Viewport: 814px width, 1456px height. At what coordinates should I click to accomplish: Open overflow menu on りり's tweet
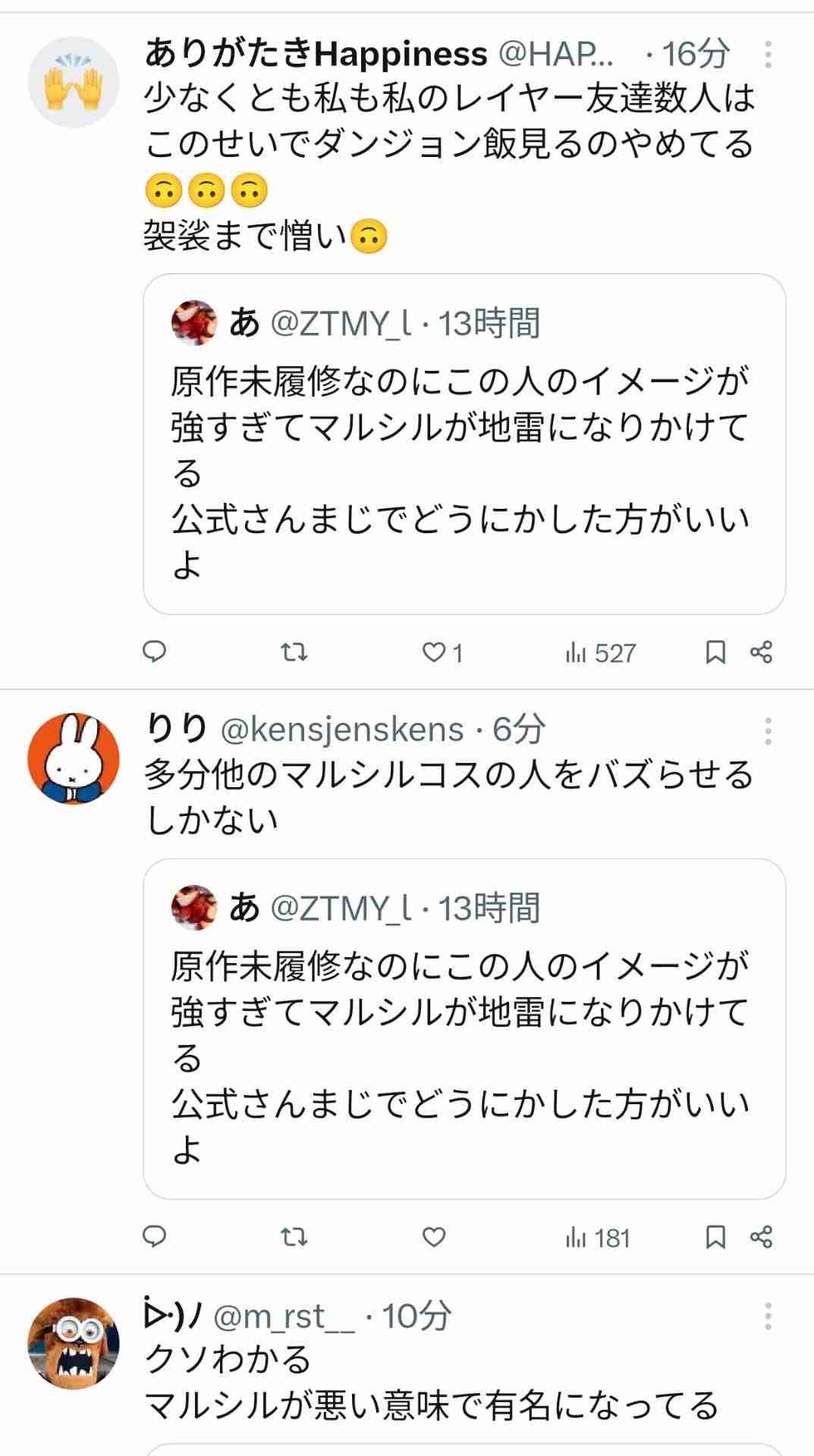(x=768, y=731)
